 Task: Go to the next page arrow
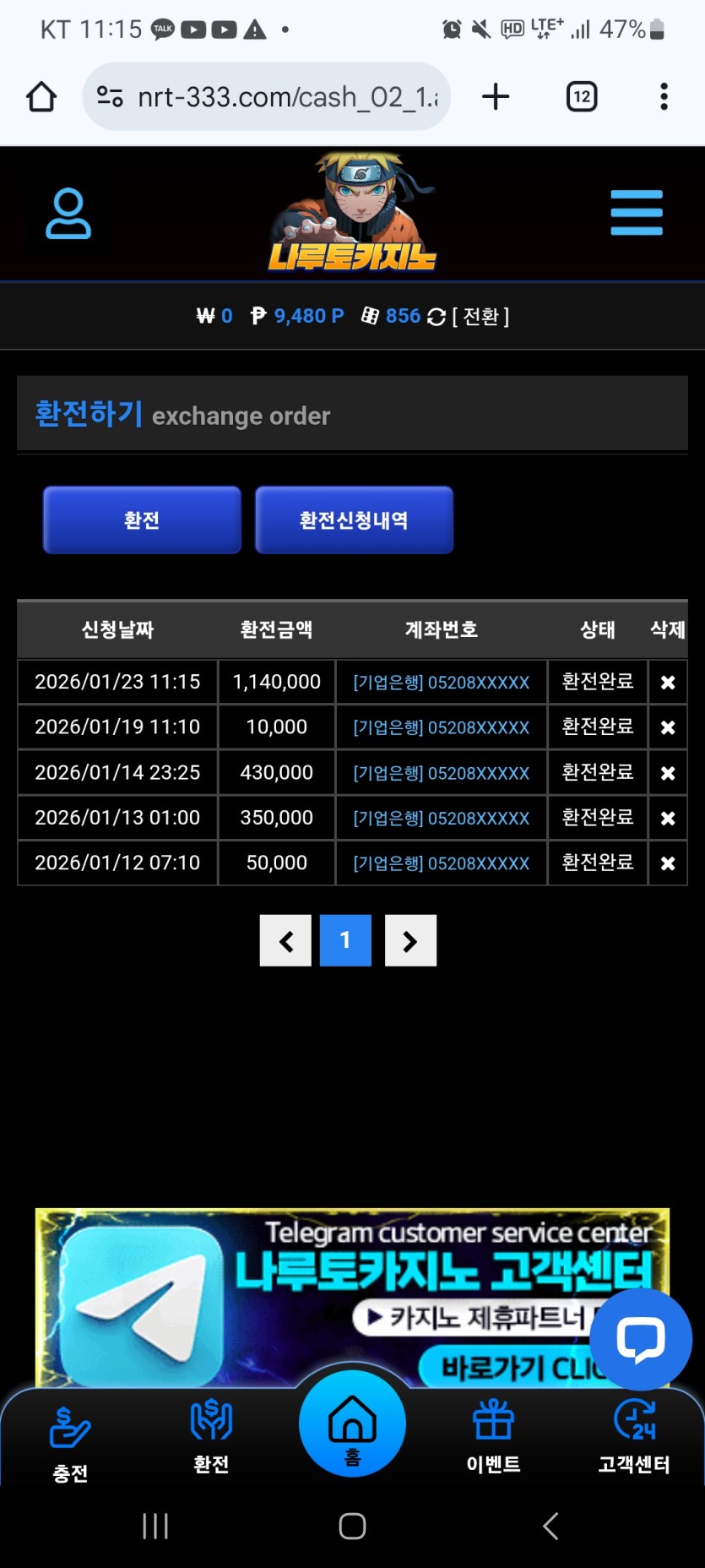[x=410, y=940]
